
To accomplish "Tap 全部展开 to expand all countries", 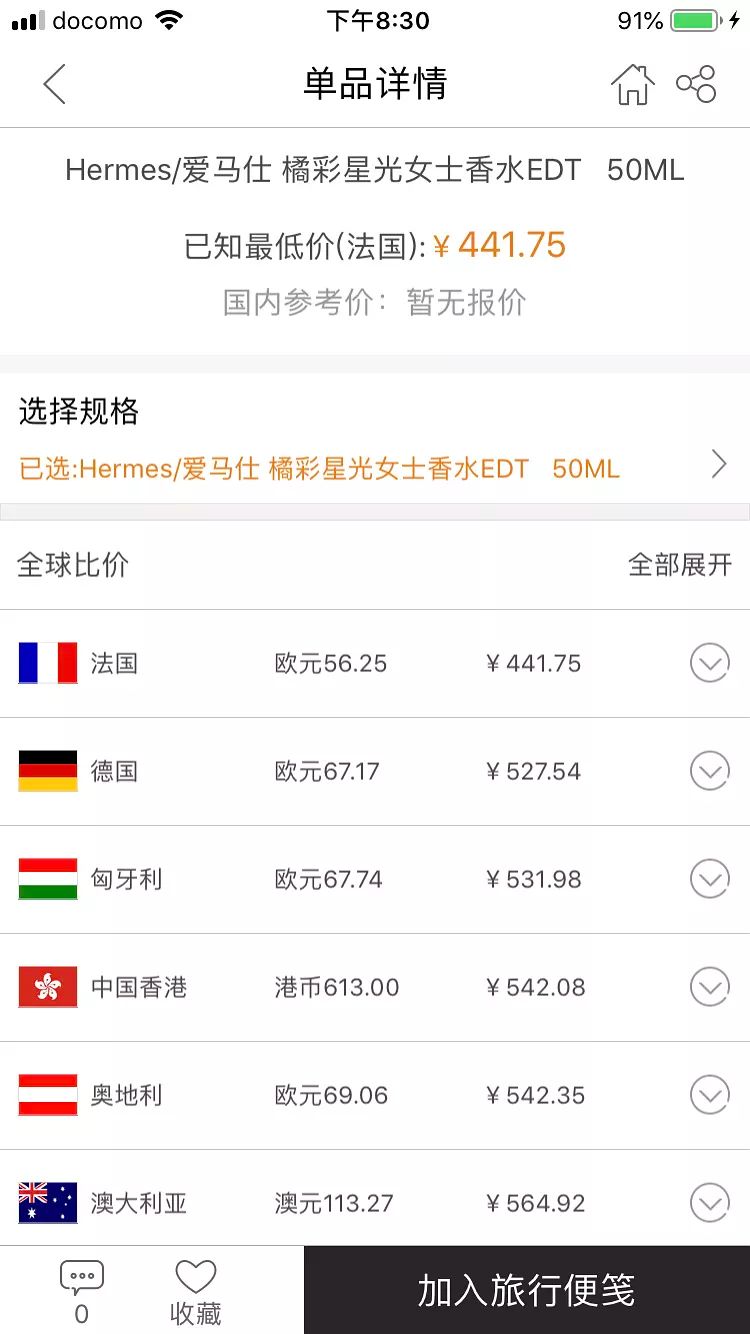I will coord(680,565).
